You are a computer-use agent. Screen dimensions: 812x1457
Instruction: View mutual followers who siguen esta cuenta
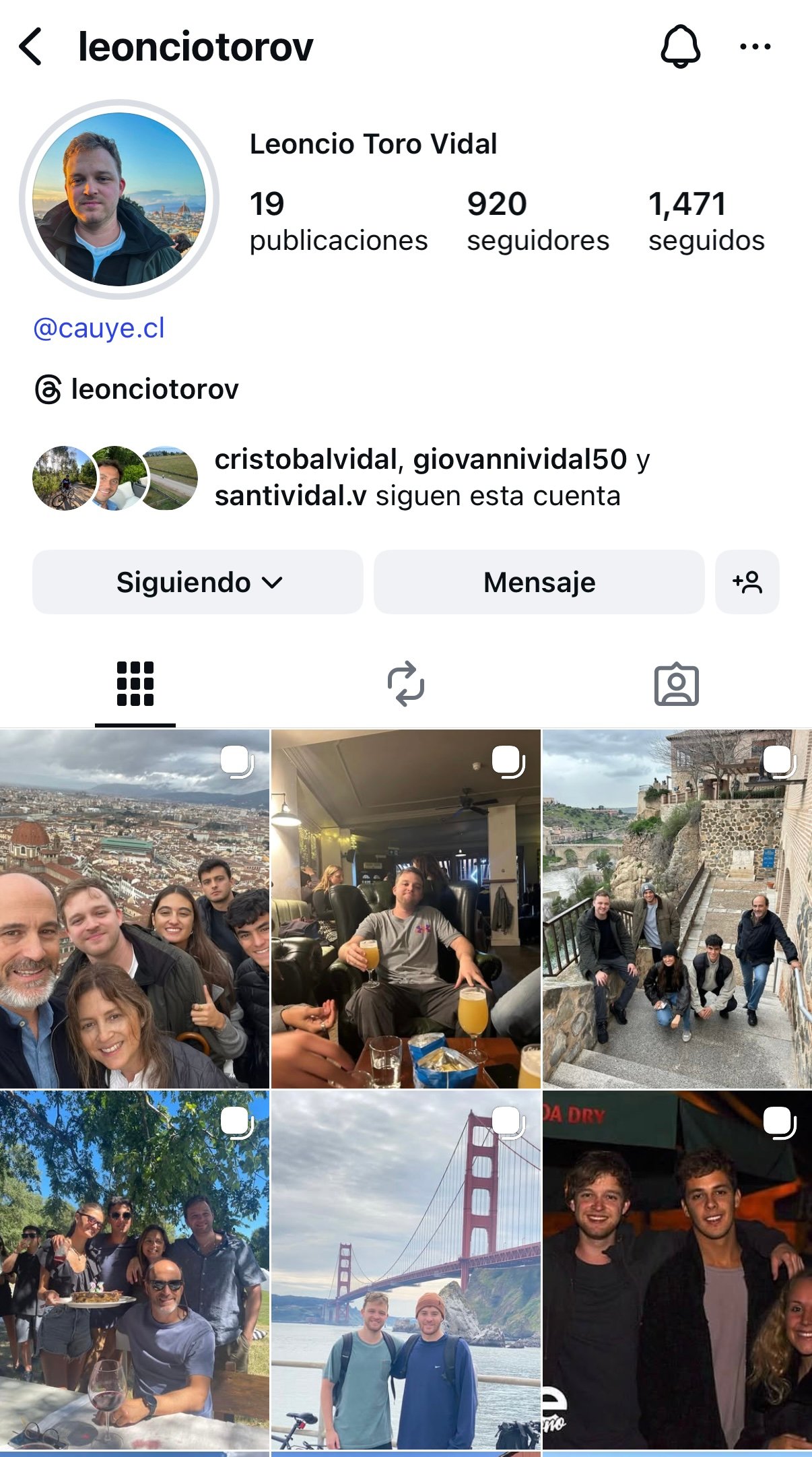[417, 478]
